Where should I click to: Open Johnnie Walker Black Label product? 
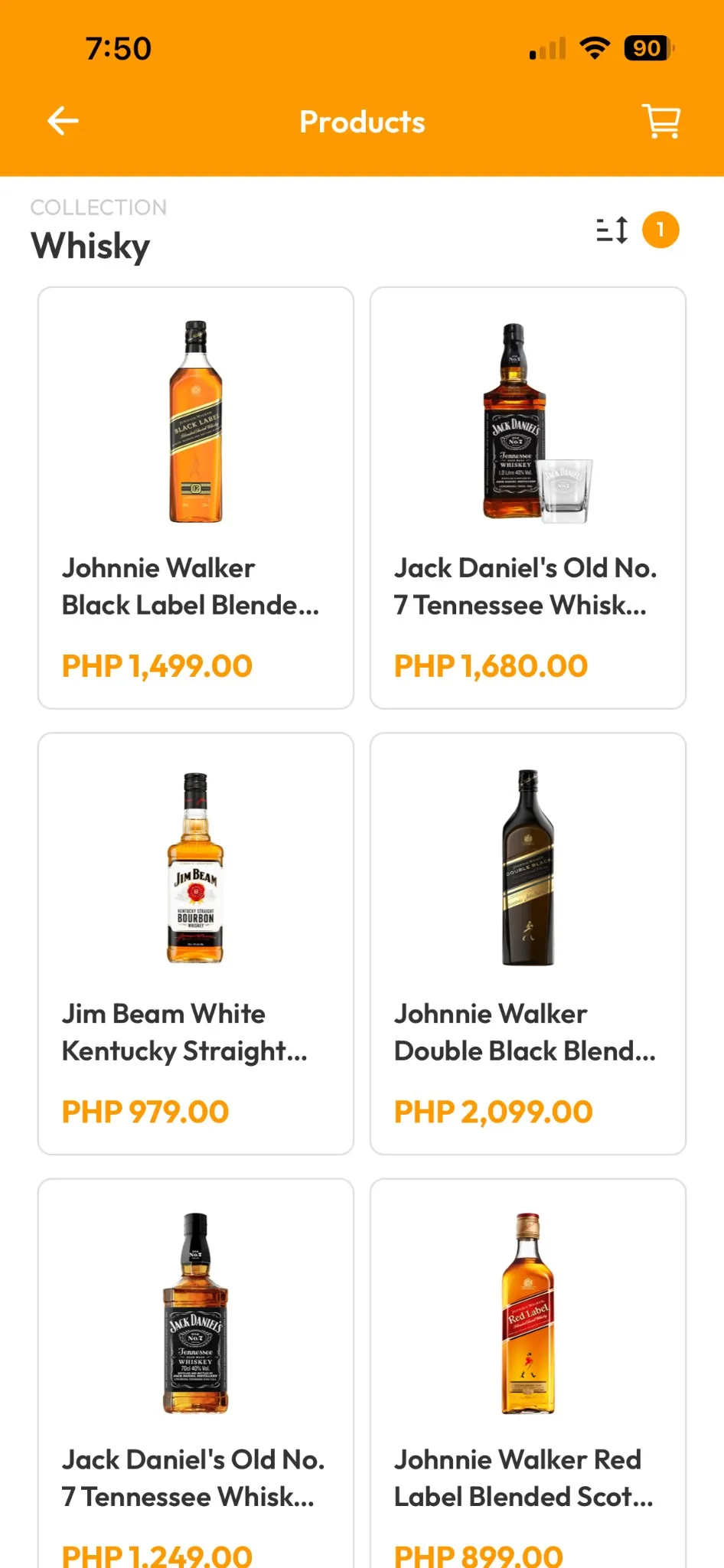coord(196,498)
